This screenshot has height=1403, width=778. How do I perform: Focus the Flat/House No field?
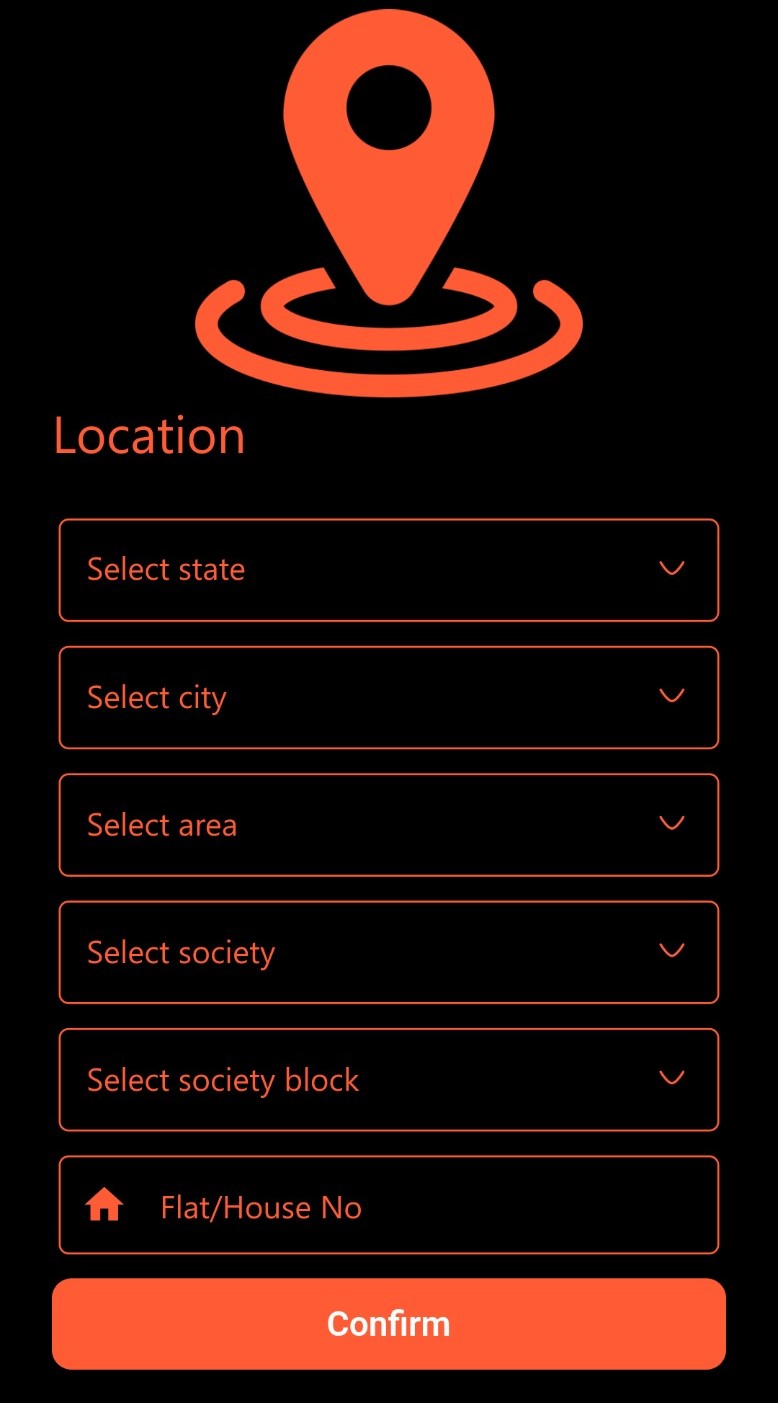[x=389, y=1205]
